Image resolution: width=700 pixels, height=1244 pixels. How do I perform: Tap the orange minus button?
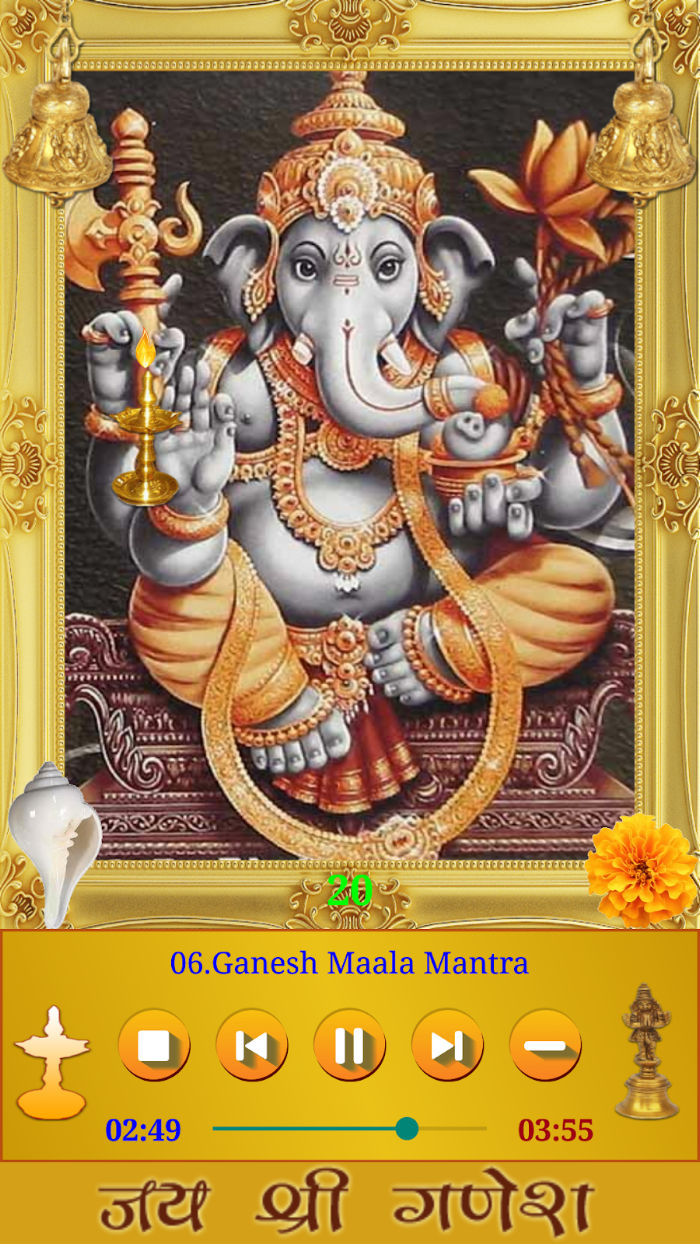coord(545,1045)
